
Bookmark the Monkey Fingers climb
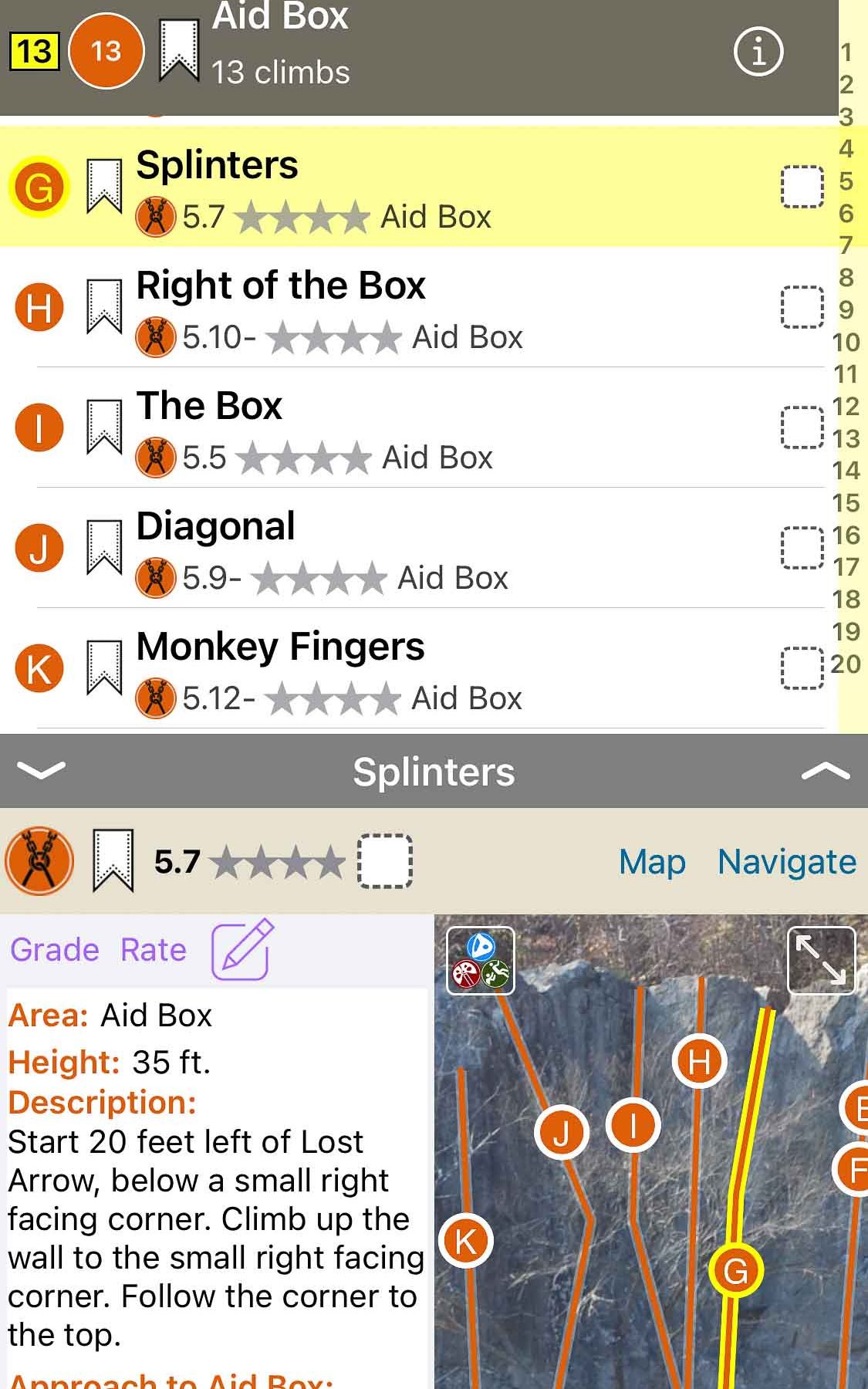click(x=103, y=667)
